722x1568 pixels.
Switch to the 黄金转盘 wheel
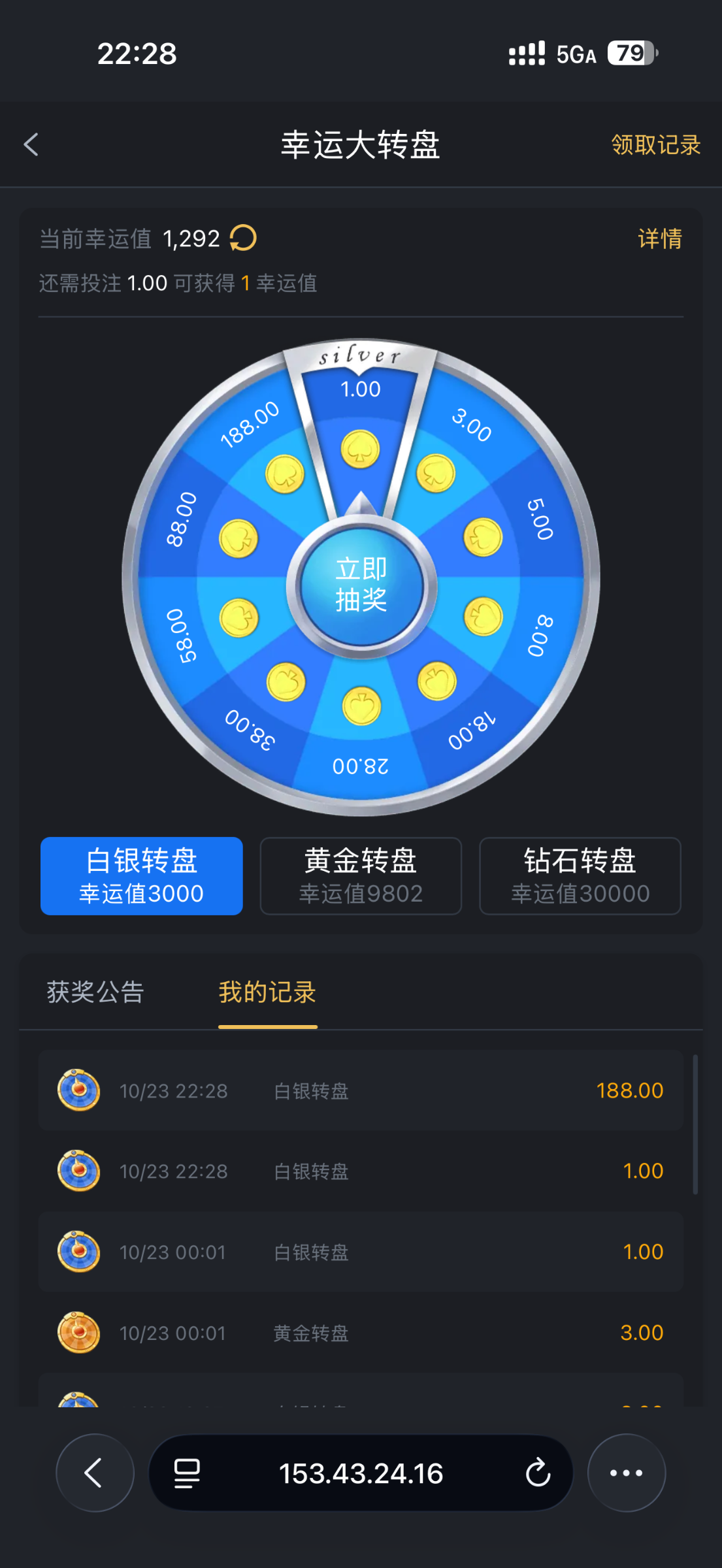[361, 875]
